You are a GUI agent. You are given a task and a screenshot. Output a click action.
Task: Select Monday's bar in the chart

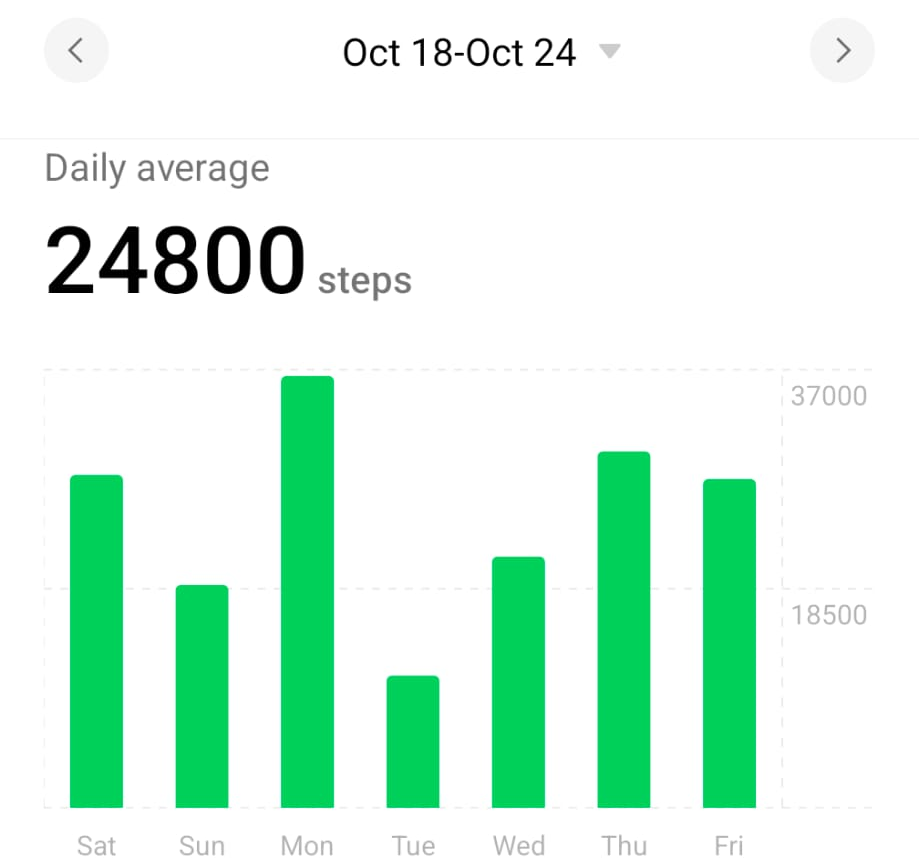coord(307,592)
